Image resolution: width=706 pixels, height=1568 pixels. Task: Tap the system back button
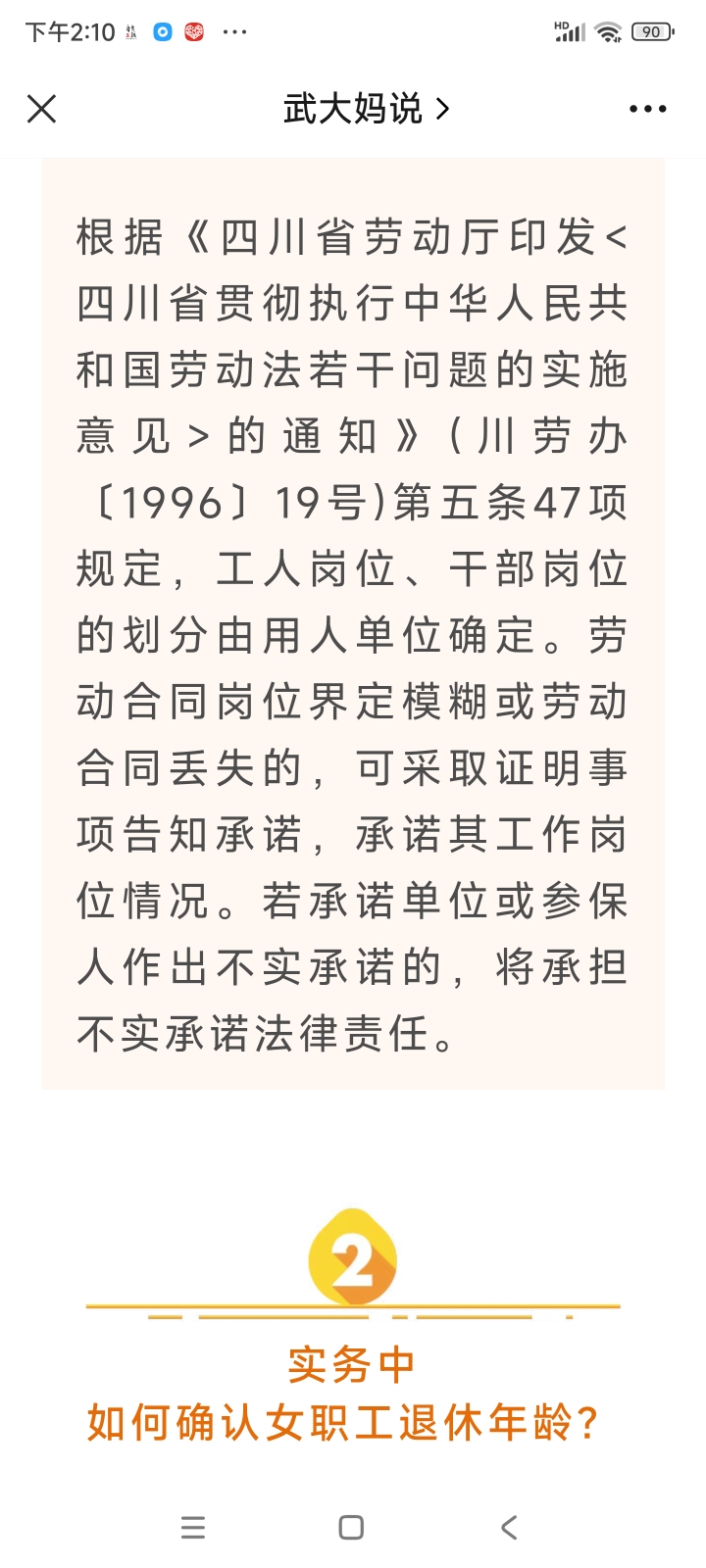[x=508, y=1527]
